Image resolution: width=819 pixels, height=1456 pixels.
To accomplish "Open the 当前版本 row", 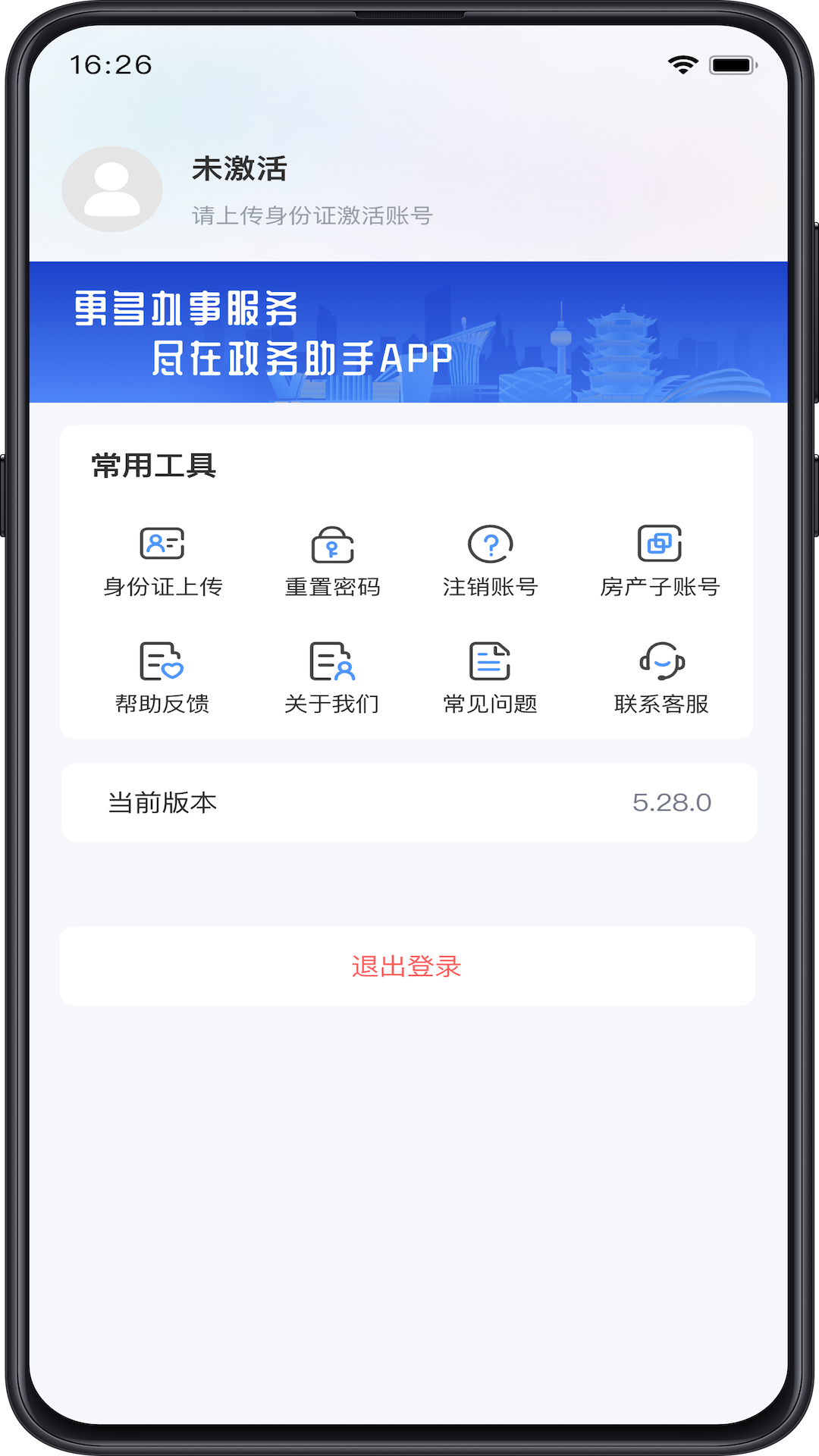I will click(408, 802).
